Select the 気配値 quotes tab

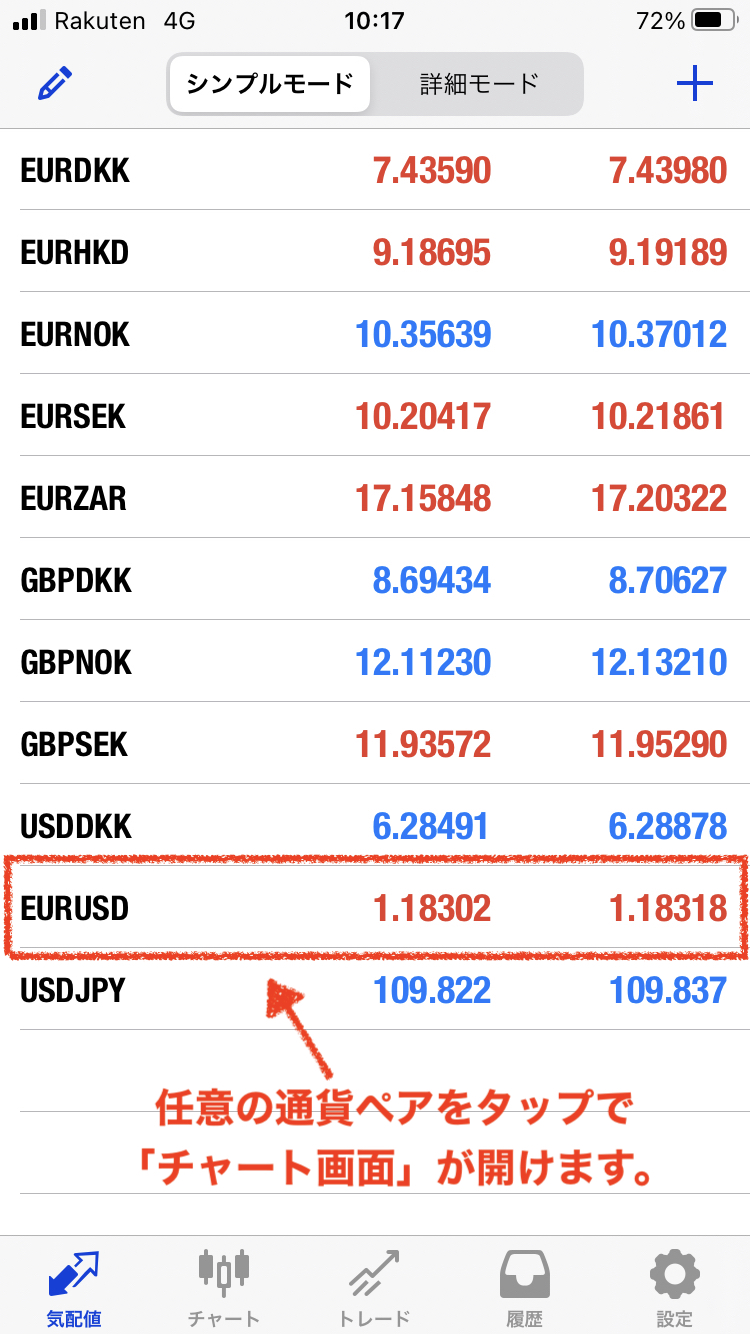pyautogui.click(x=74, y=1286)
